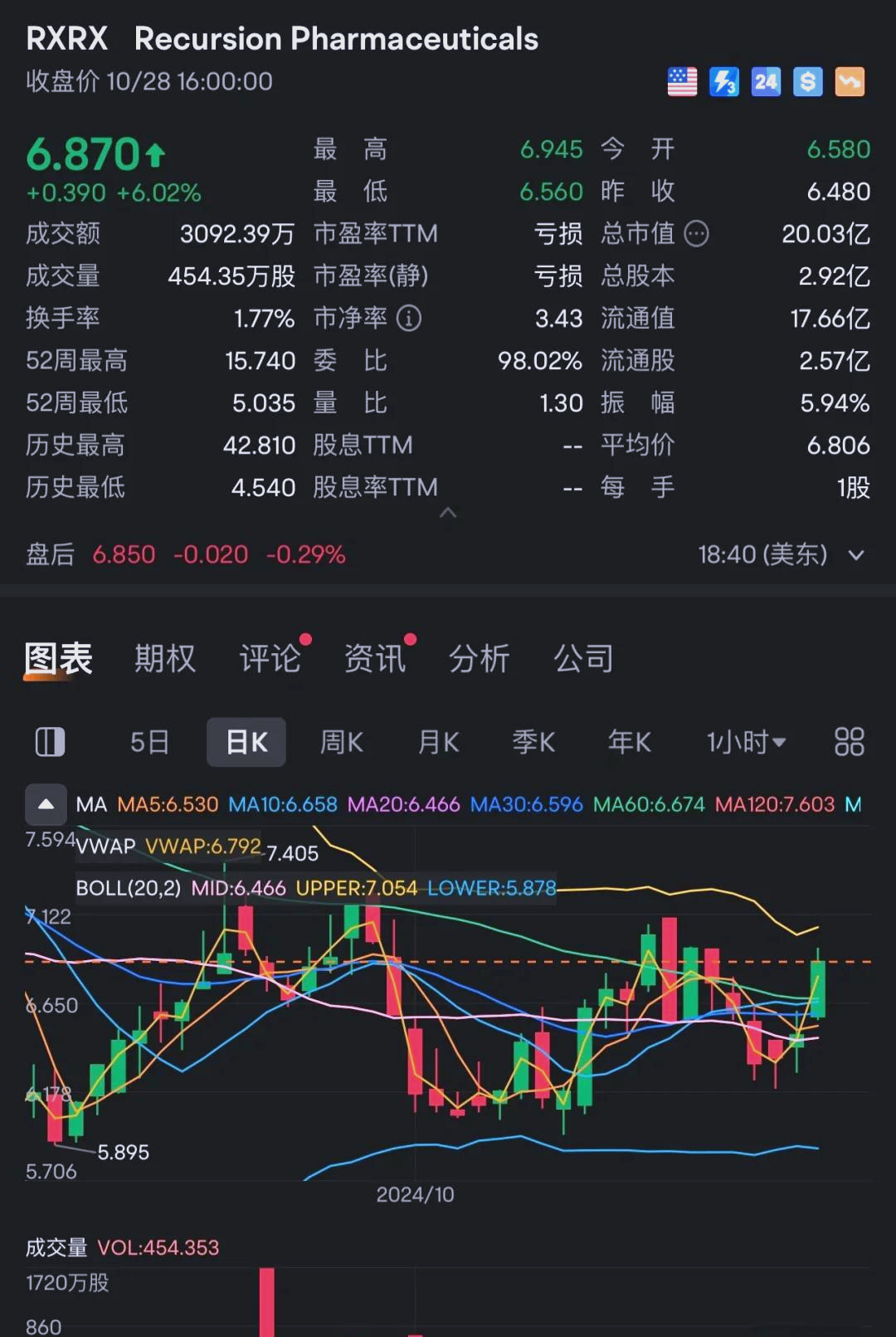Click the dollar sign quote icon

click(x=807, y=81)
